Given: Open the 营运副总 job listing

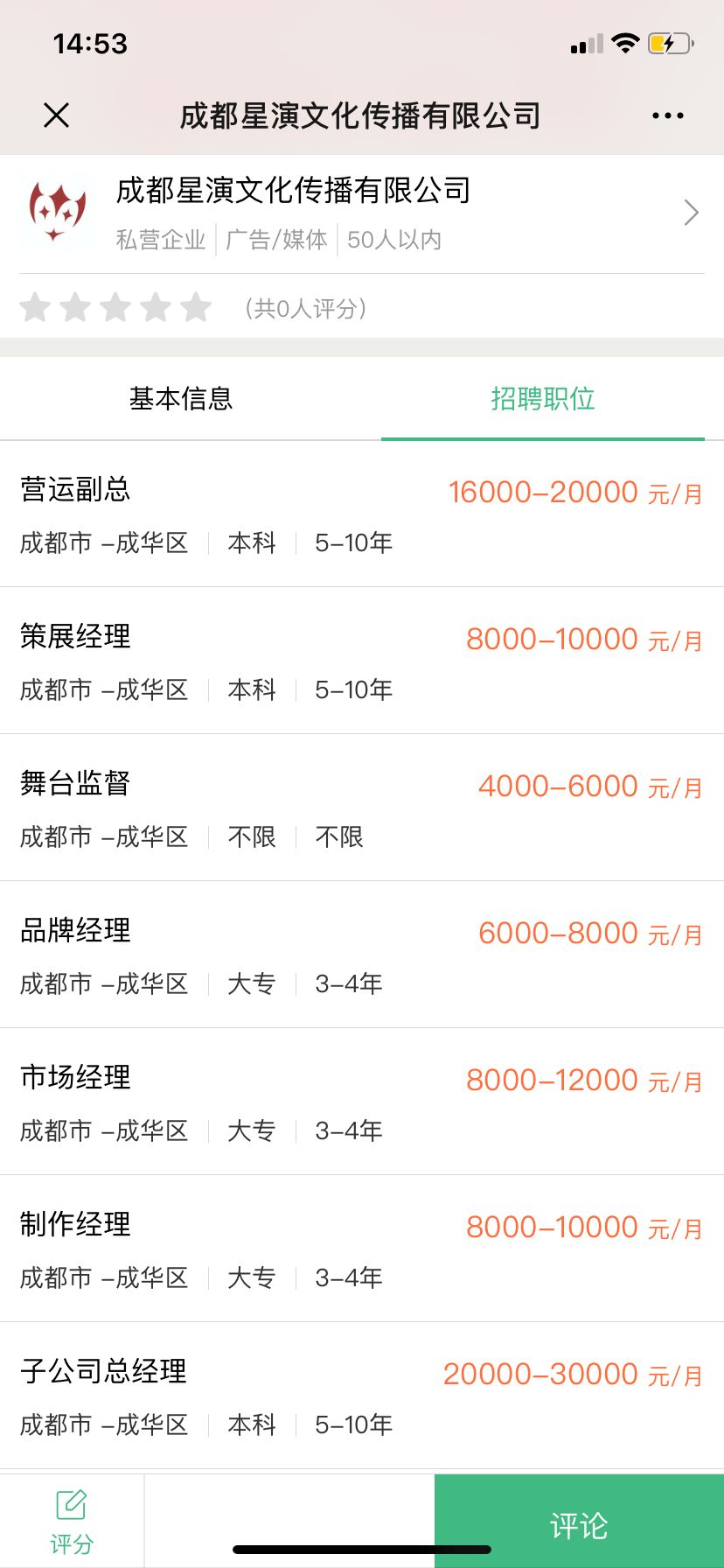Looking at the screenshot, I should click(362, 516).
